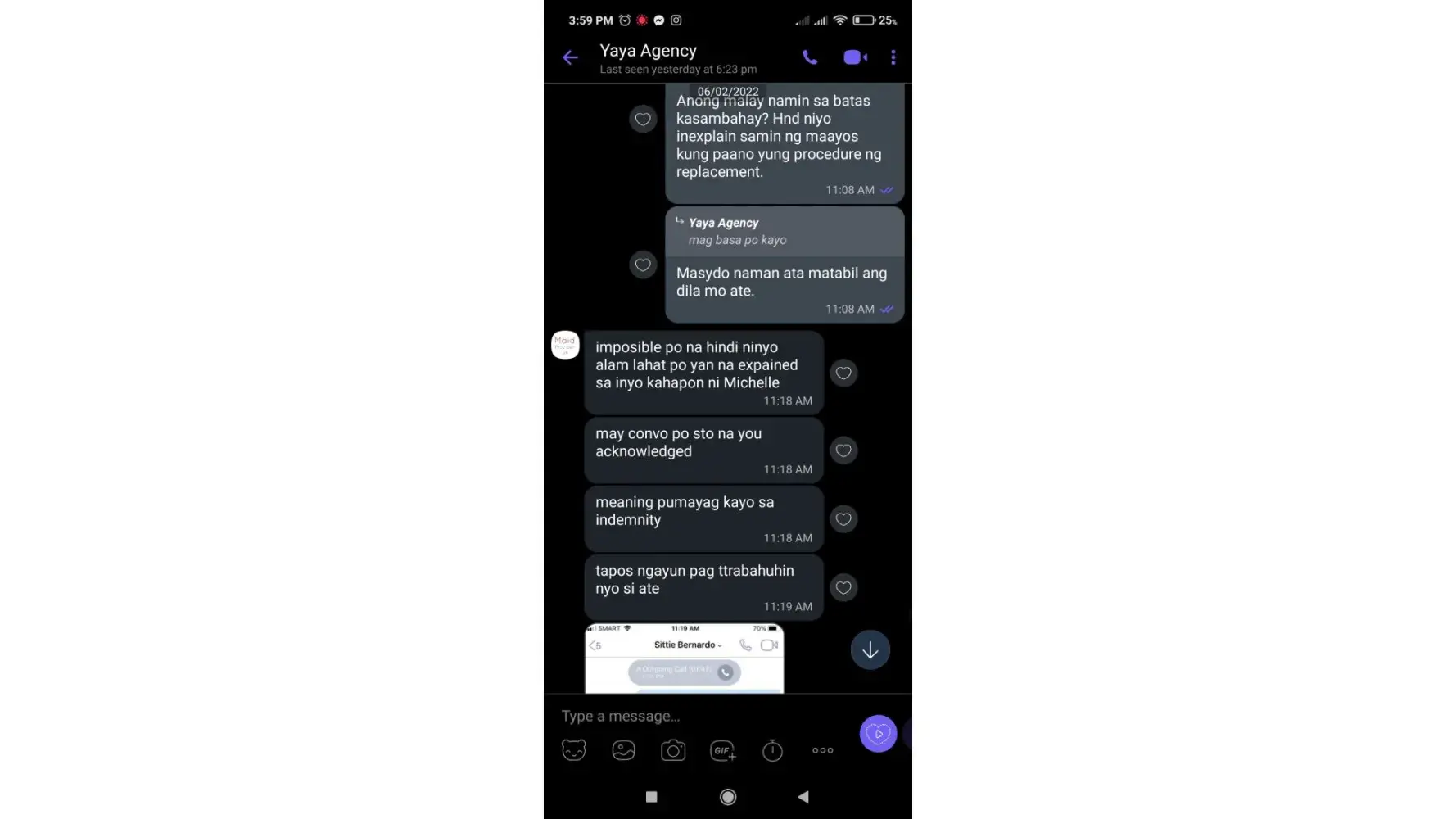Start a video call with Yaya Agency

click(855, 57)
